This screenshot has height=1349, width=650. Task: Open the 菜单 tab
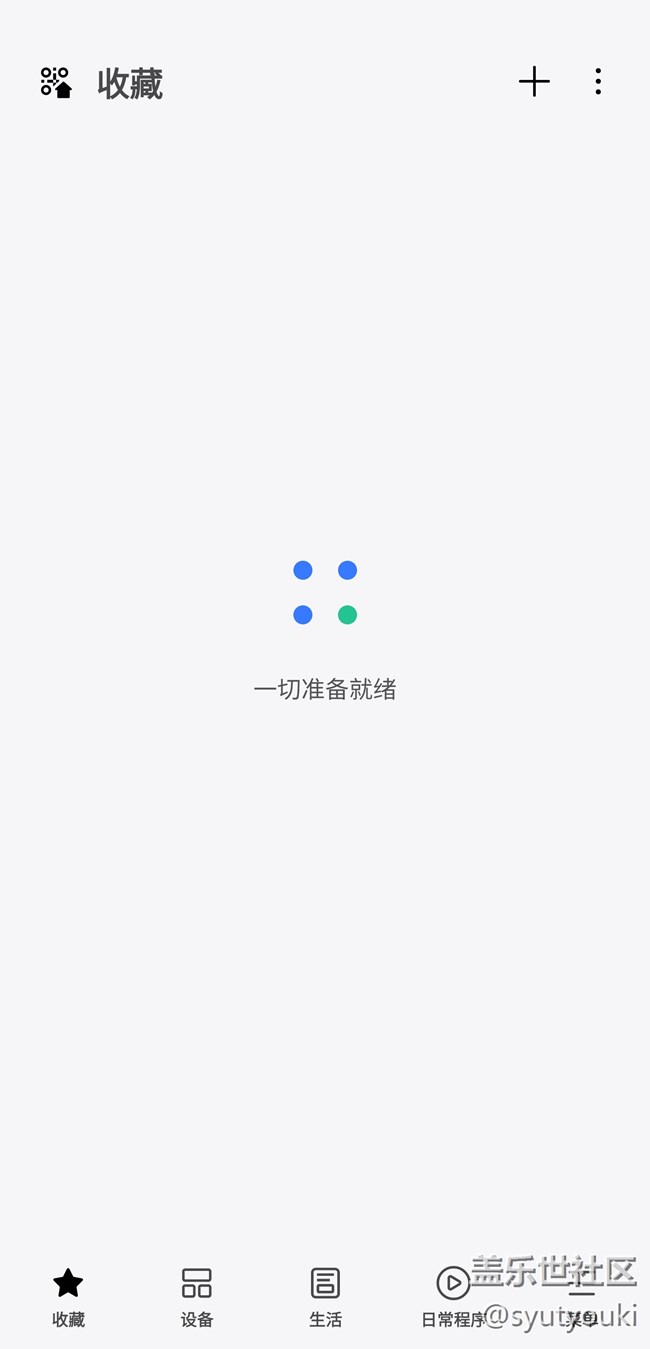(582, 1297)
